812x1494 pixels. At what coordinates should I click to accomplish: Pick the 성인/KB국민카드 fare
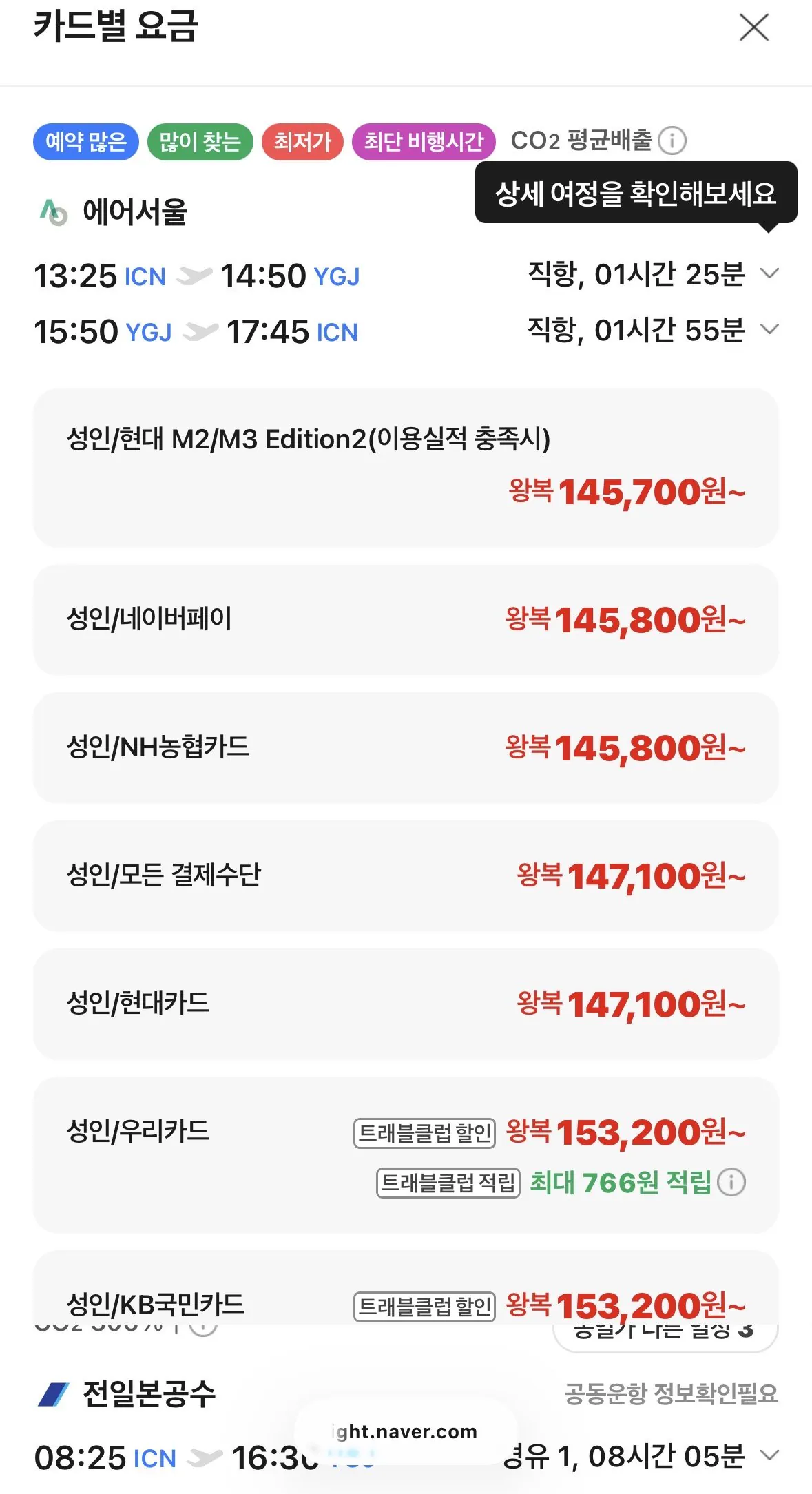tap(406, 1288)
